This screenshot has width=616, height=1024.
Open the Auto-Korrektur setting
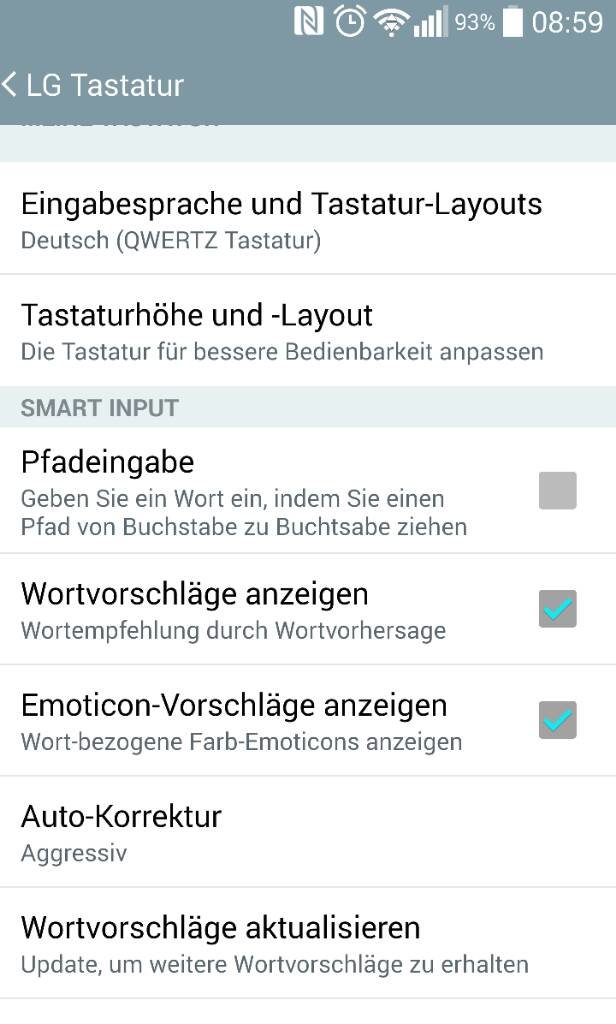[308, 832]
